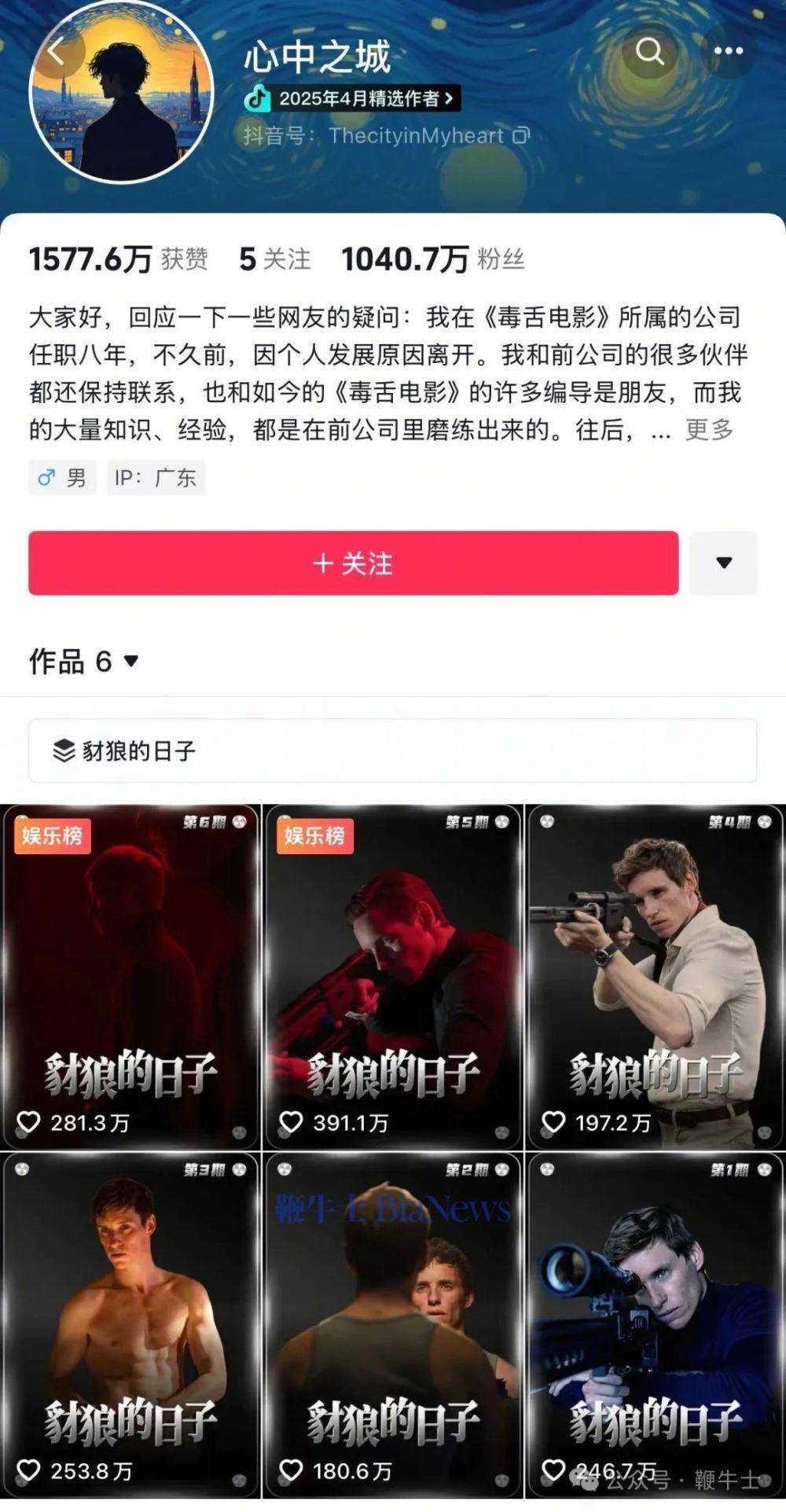Follow the account with 关注 button
The width and height of the screenshot is (786, 1512).
(x=353, y=563)
